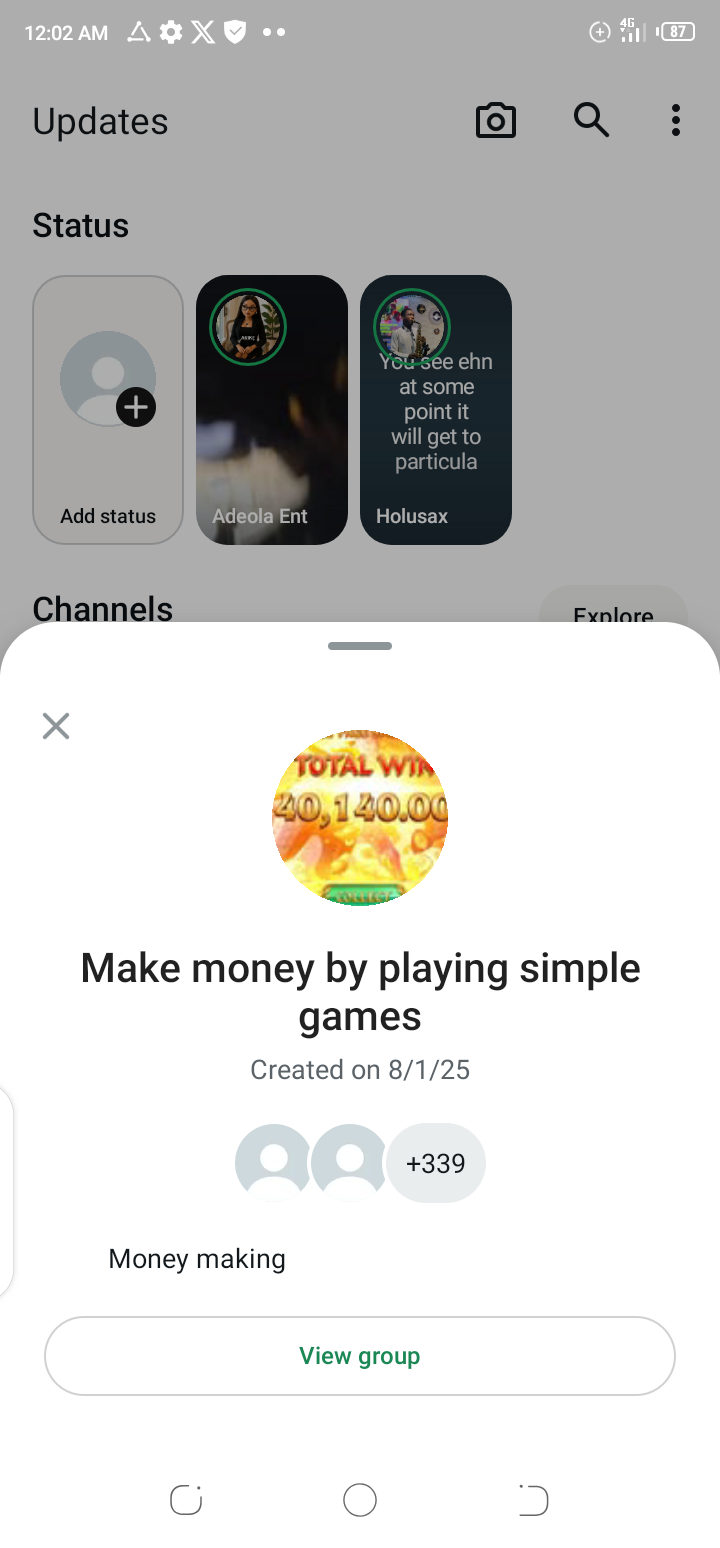This screenshot has height=1548, width=720.
Task: Open the camera from Updates
Action: (495, 121)
